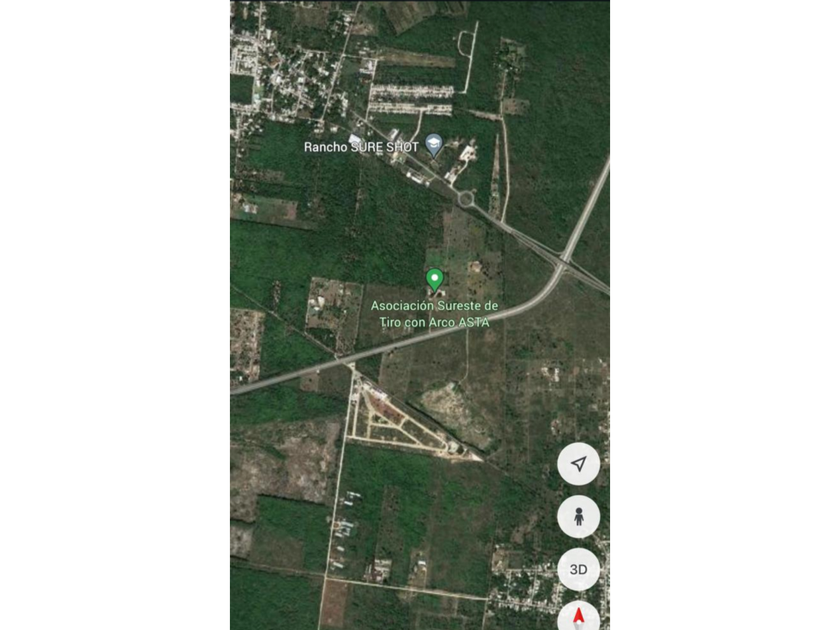
Task: Center map on my current location
Action: pyautogui.click(x=578, y=464)
